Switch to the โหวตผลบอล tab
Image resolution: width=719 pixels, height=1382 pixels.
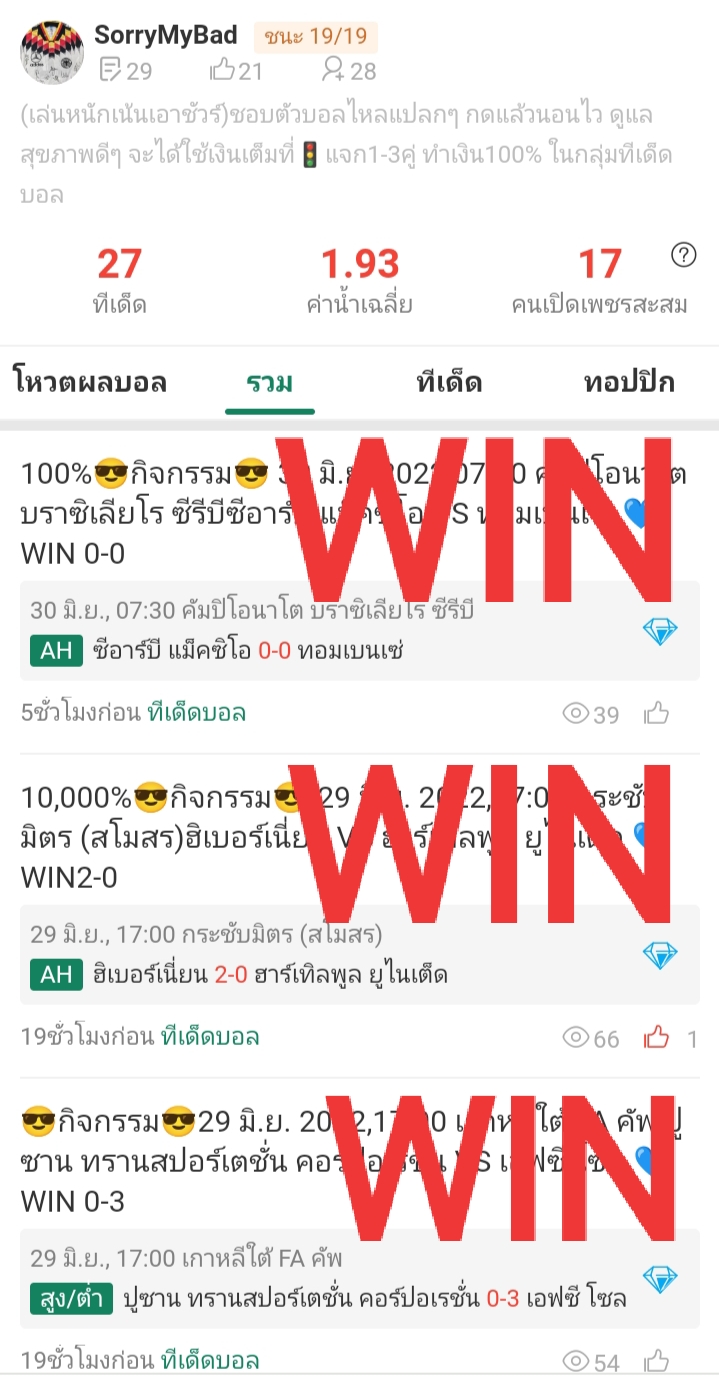pos(90,382)
